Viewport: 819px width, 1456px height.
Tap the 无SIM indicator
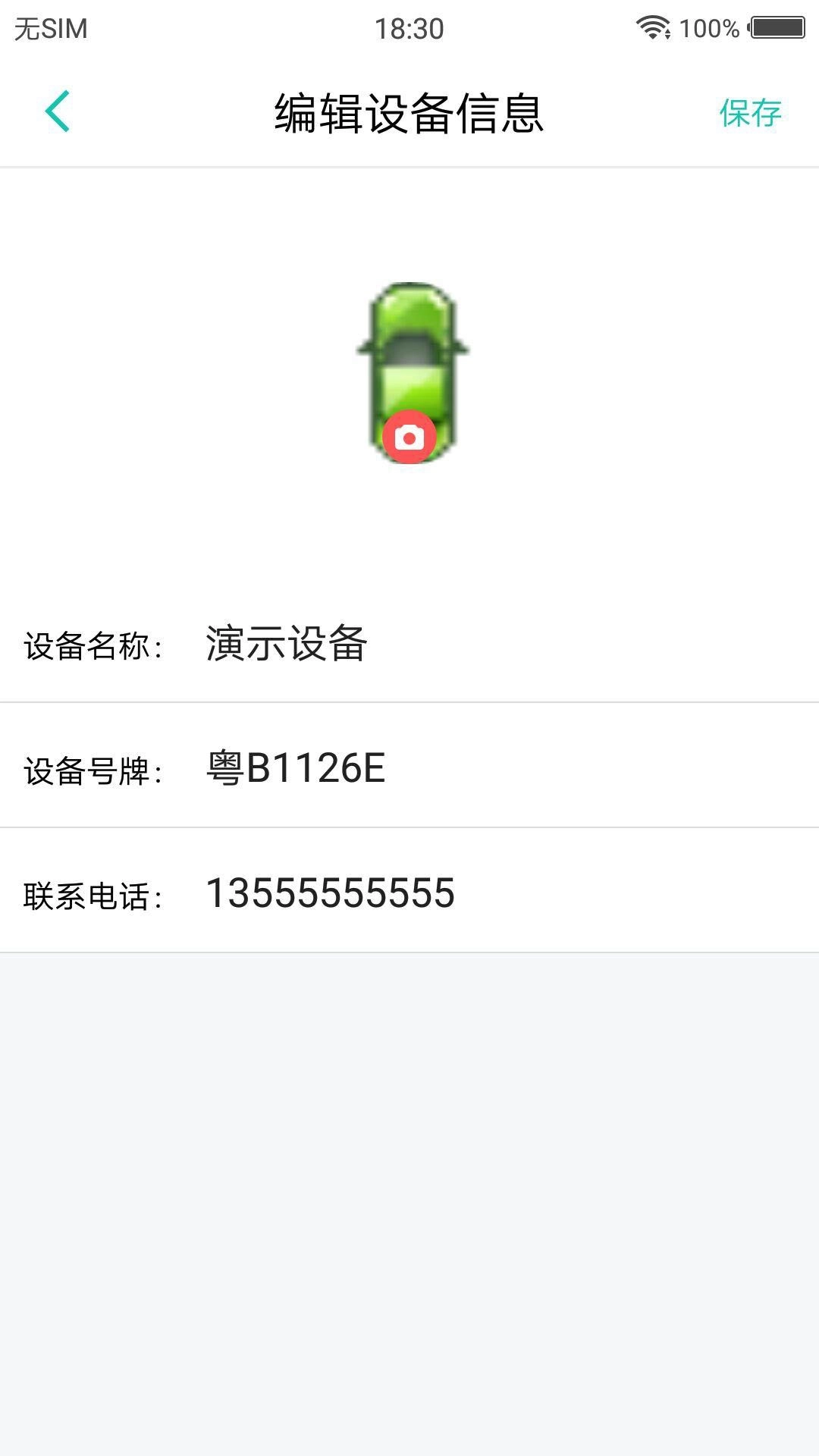click(x=52, y=29)
